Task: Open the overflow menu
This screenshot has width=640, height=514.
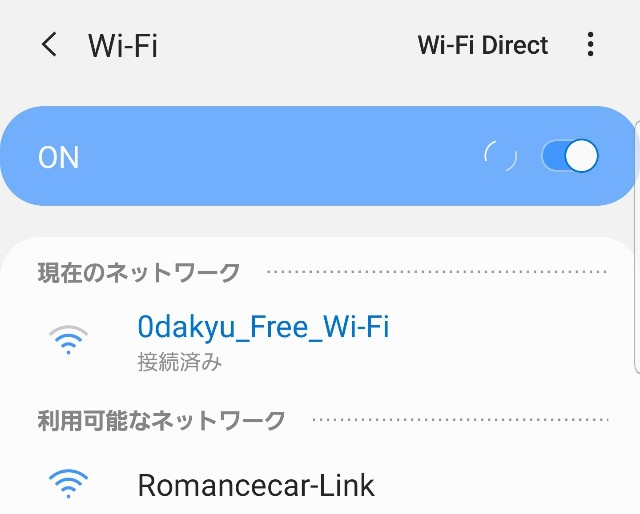Action: (591, 45)
